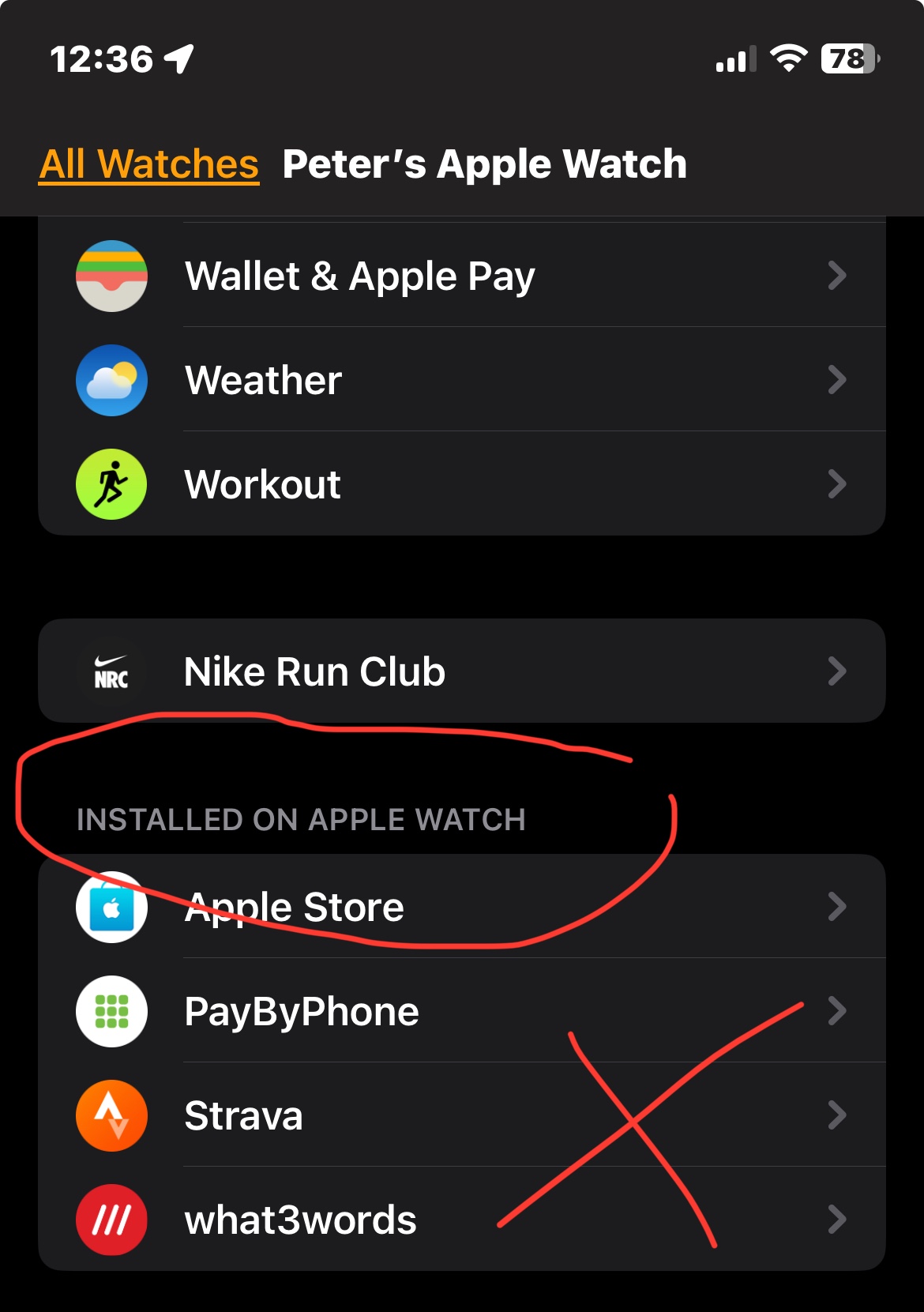Open Nike Run Club settings
Screen dimensions: 924x1312
(x=462, y=671)
